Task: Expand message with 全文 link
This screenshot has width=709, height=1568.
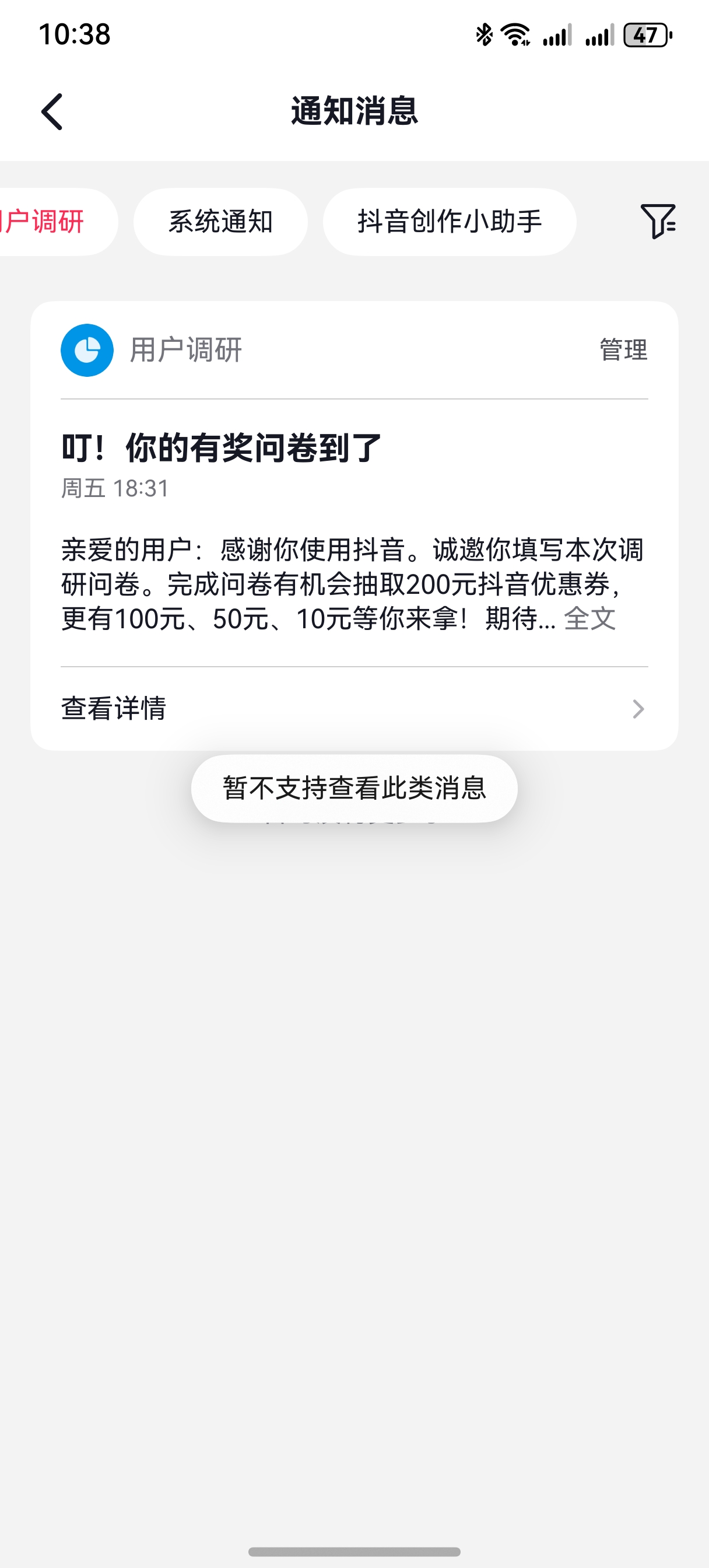Action: pos(589,619)
